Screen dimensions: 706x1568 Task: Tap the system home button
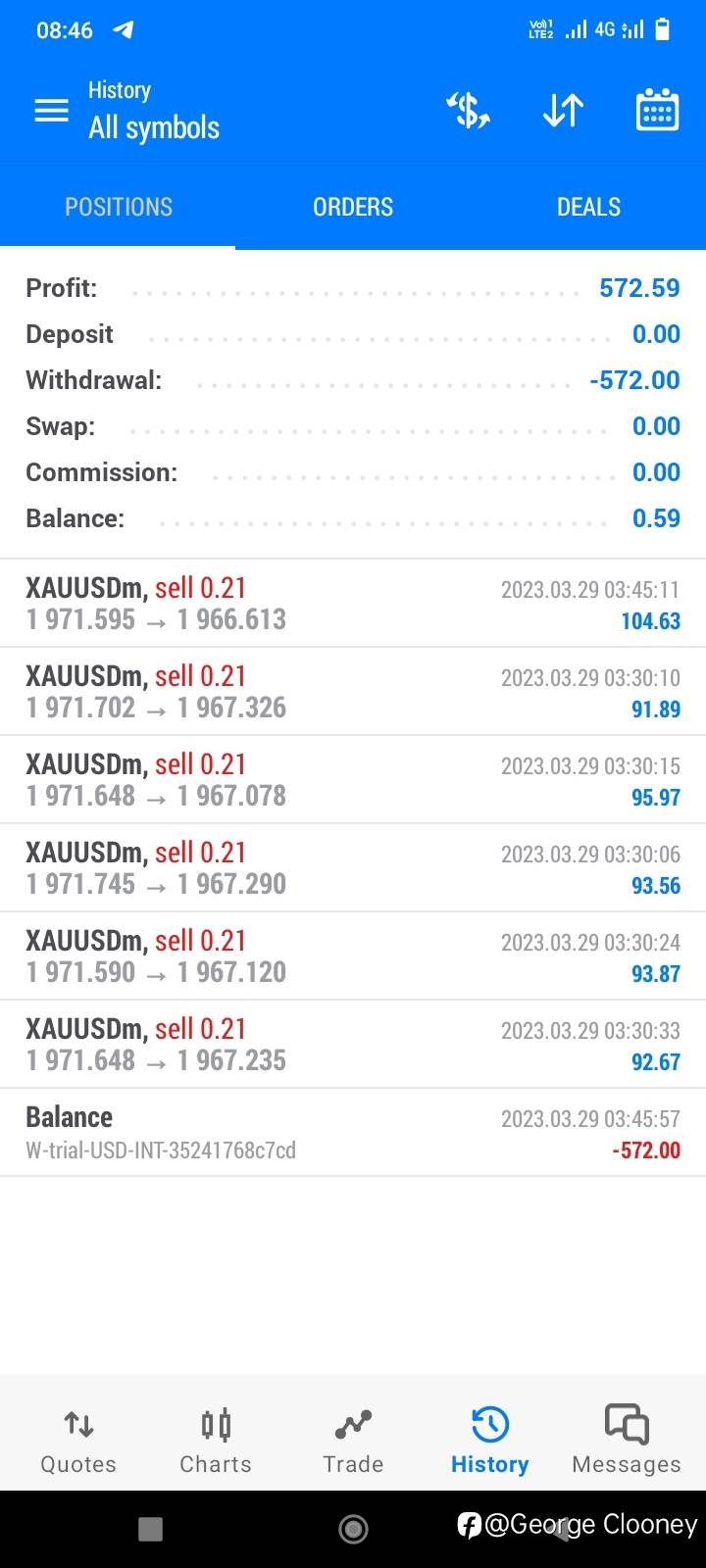click(x=353, y=1529)
